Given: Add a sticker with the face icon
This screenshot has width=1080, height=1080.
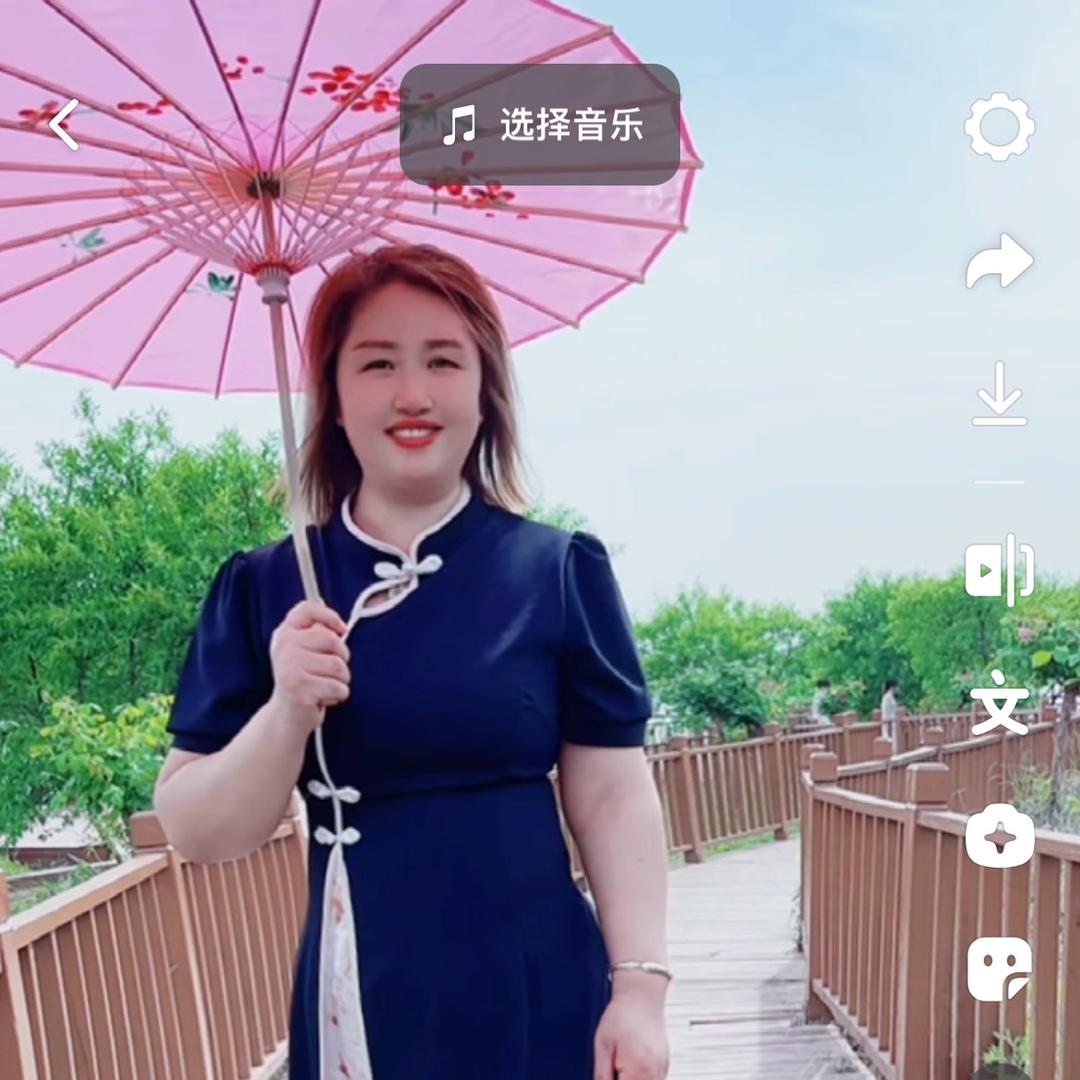Looking at the screenshot, I should point(999,968).
